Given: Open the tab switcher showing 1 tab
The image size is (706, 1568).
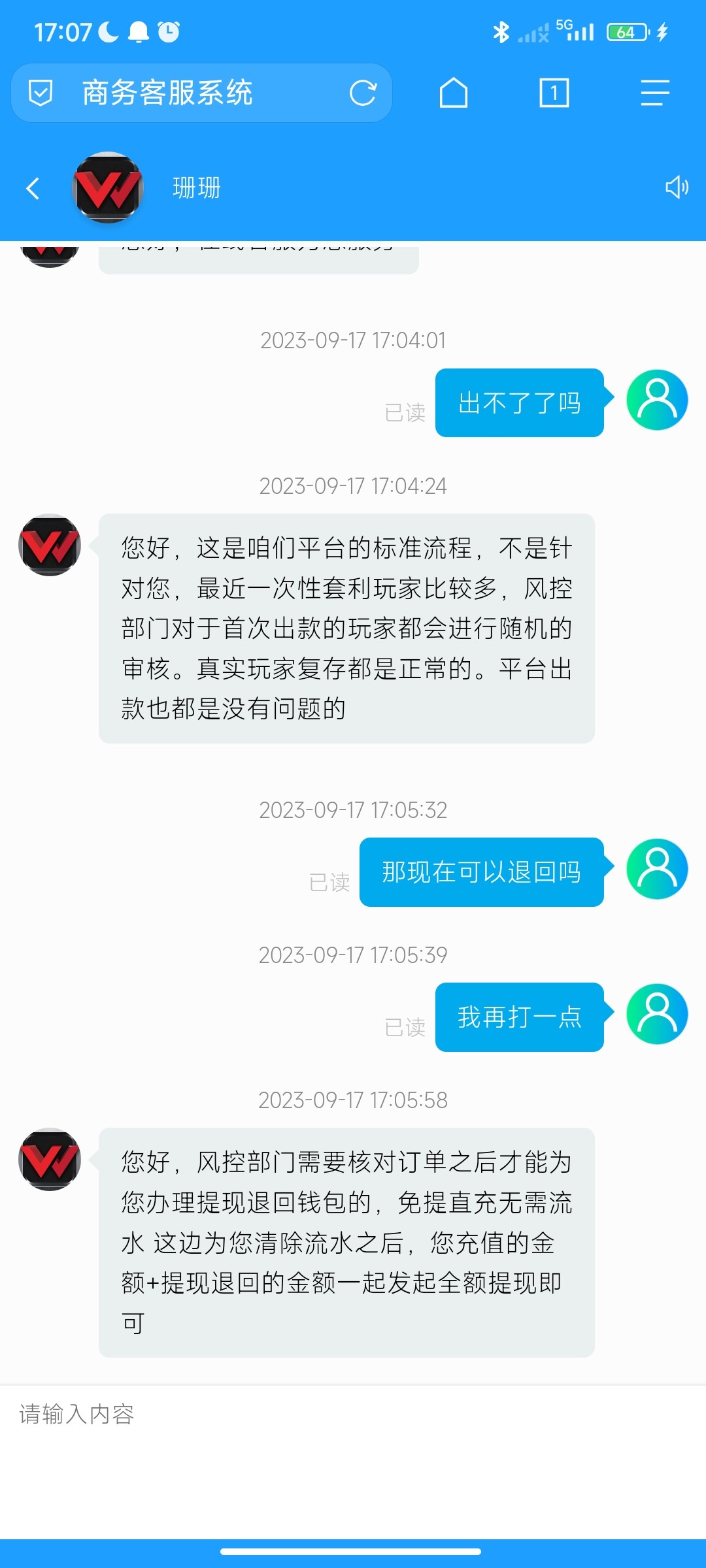Looking at the screenshot, I should pos(553,93).
